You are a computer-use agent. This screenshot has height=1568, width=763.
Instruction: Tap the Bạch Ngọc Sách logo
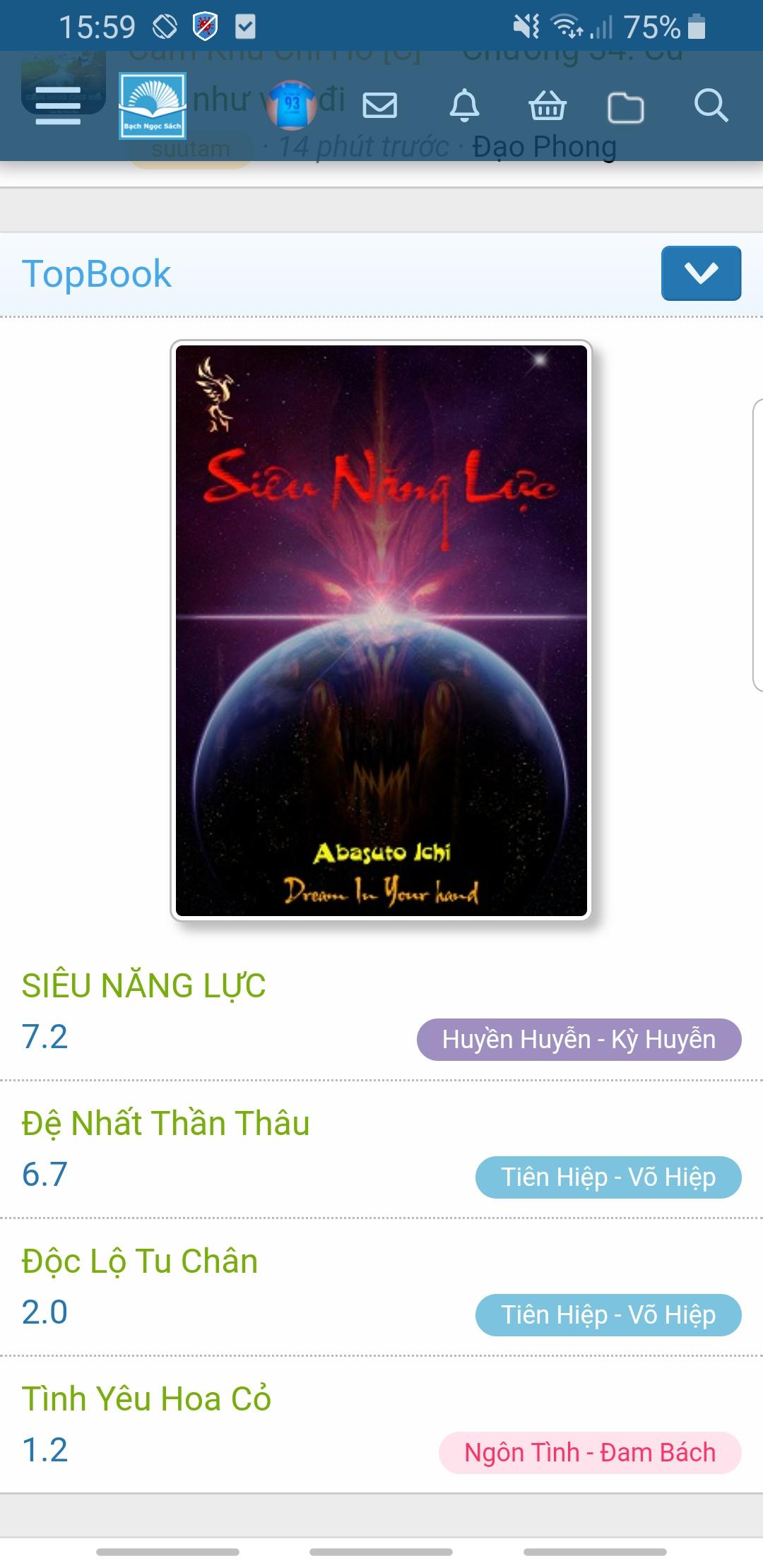pos(153,106)
